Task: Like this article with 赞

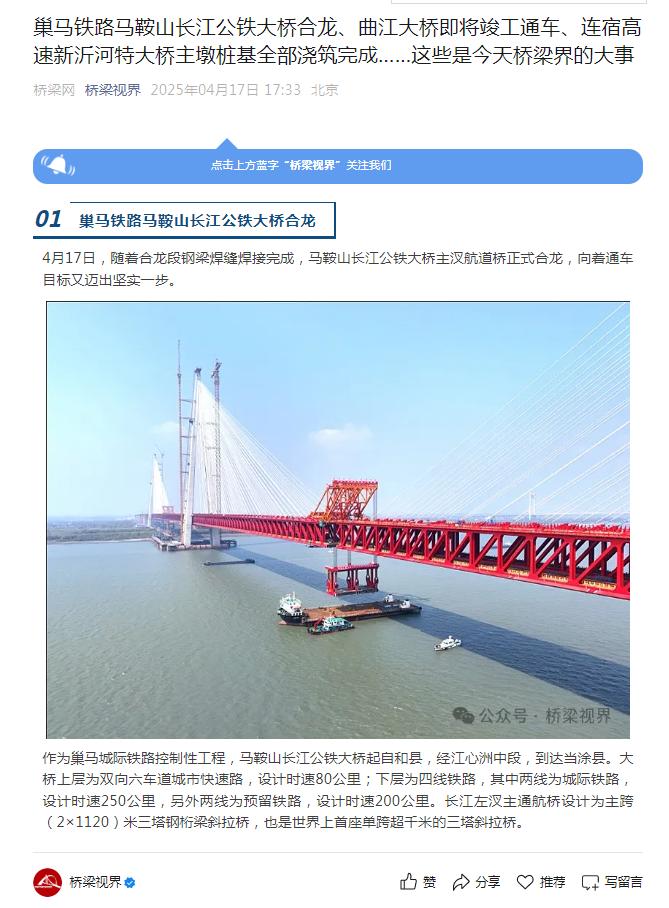Action: pyautogui.click(x=418, y=882)
